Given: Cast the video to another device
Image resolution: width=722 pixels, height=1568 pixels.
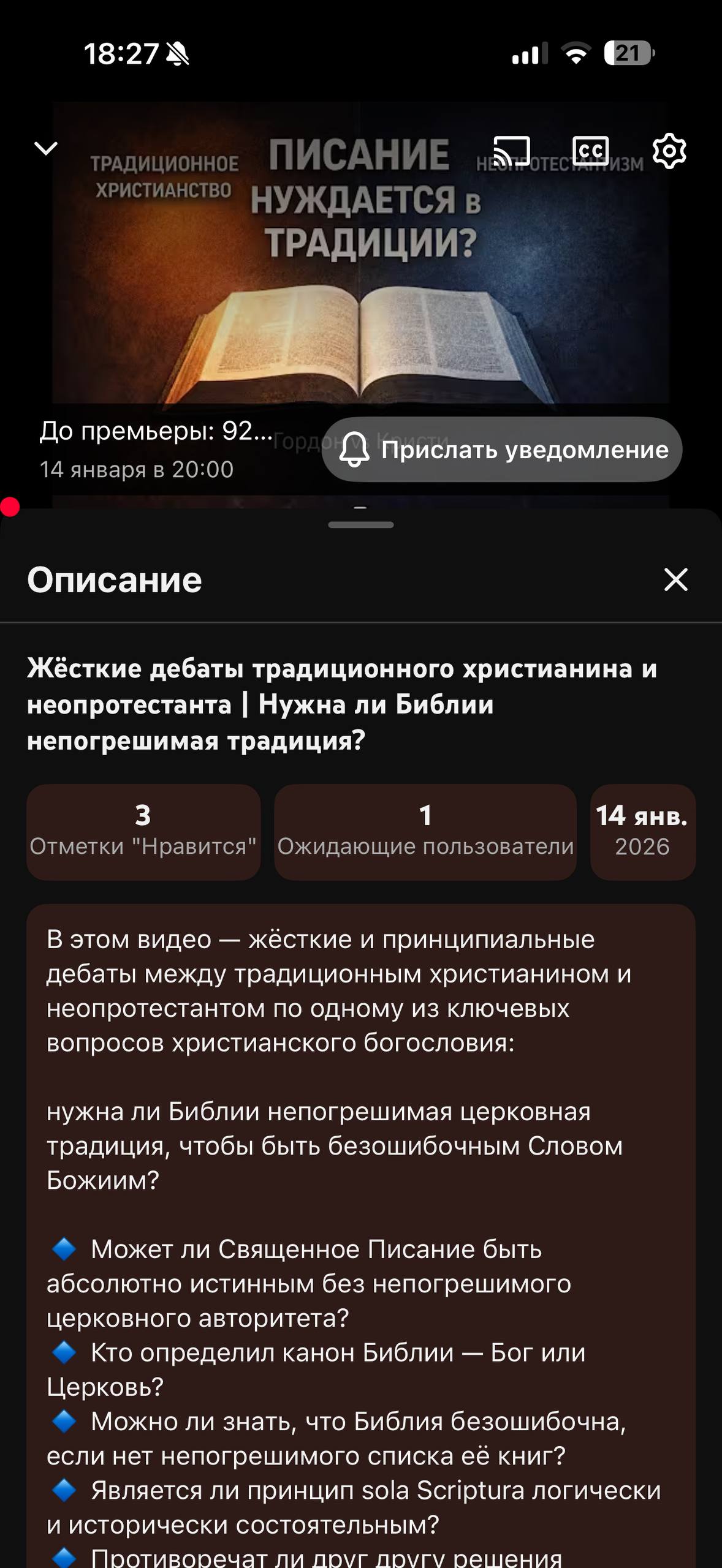Looking at the screenshot, I should point(512,151).
